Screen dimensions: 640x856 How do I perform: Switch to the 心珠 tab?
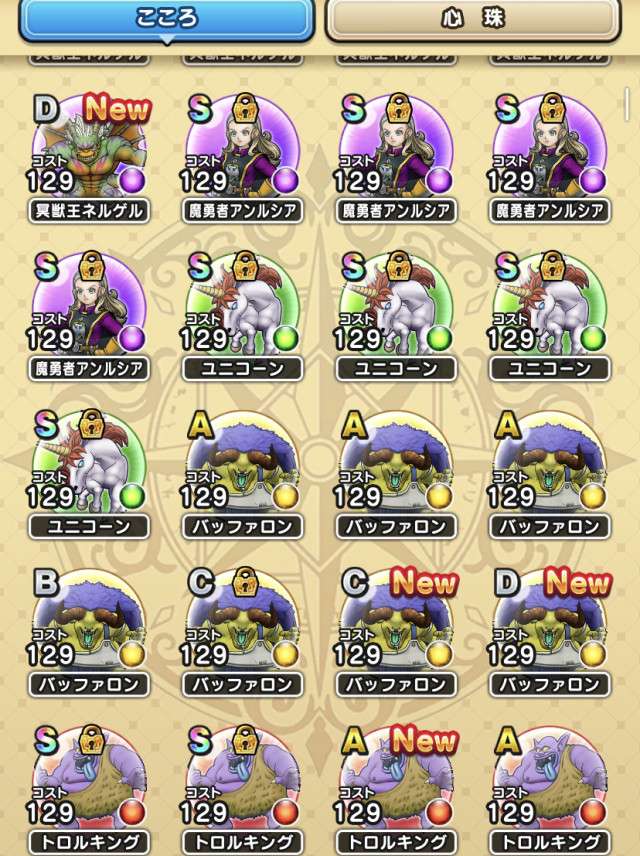point(472,20)
